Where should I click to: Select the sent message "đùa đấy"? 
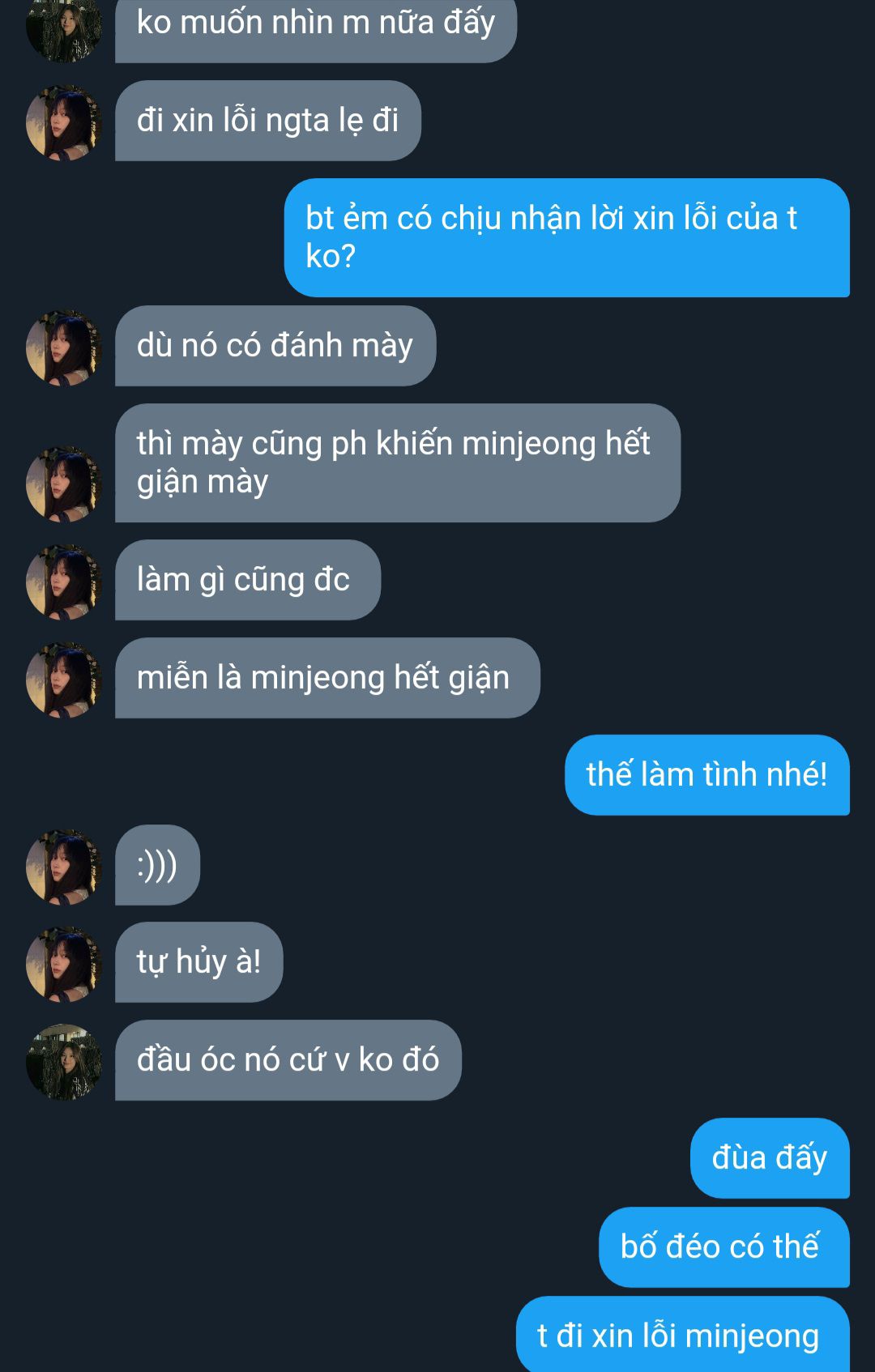pos(768,1158)
